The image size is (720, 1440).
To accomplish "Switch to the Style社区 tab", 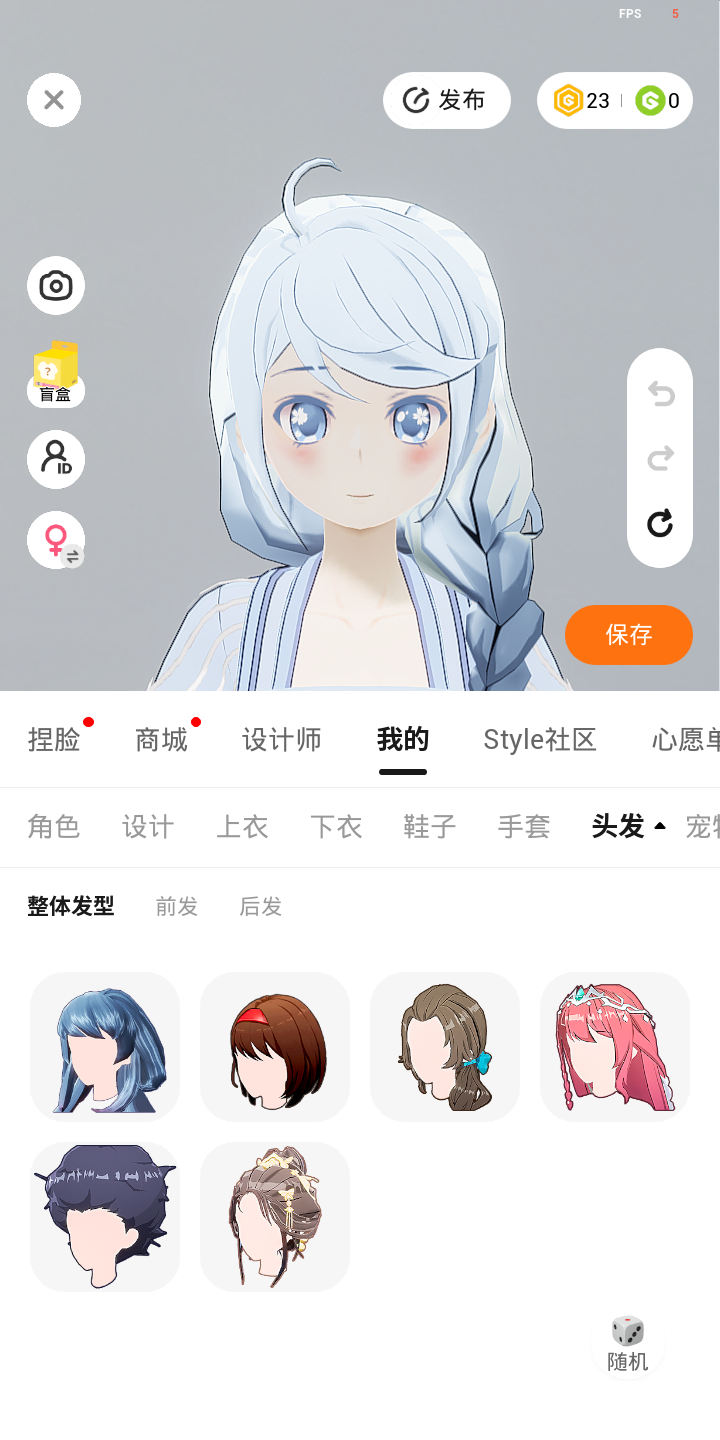I will coord(540,740).
